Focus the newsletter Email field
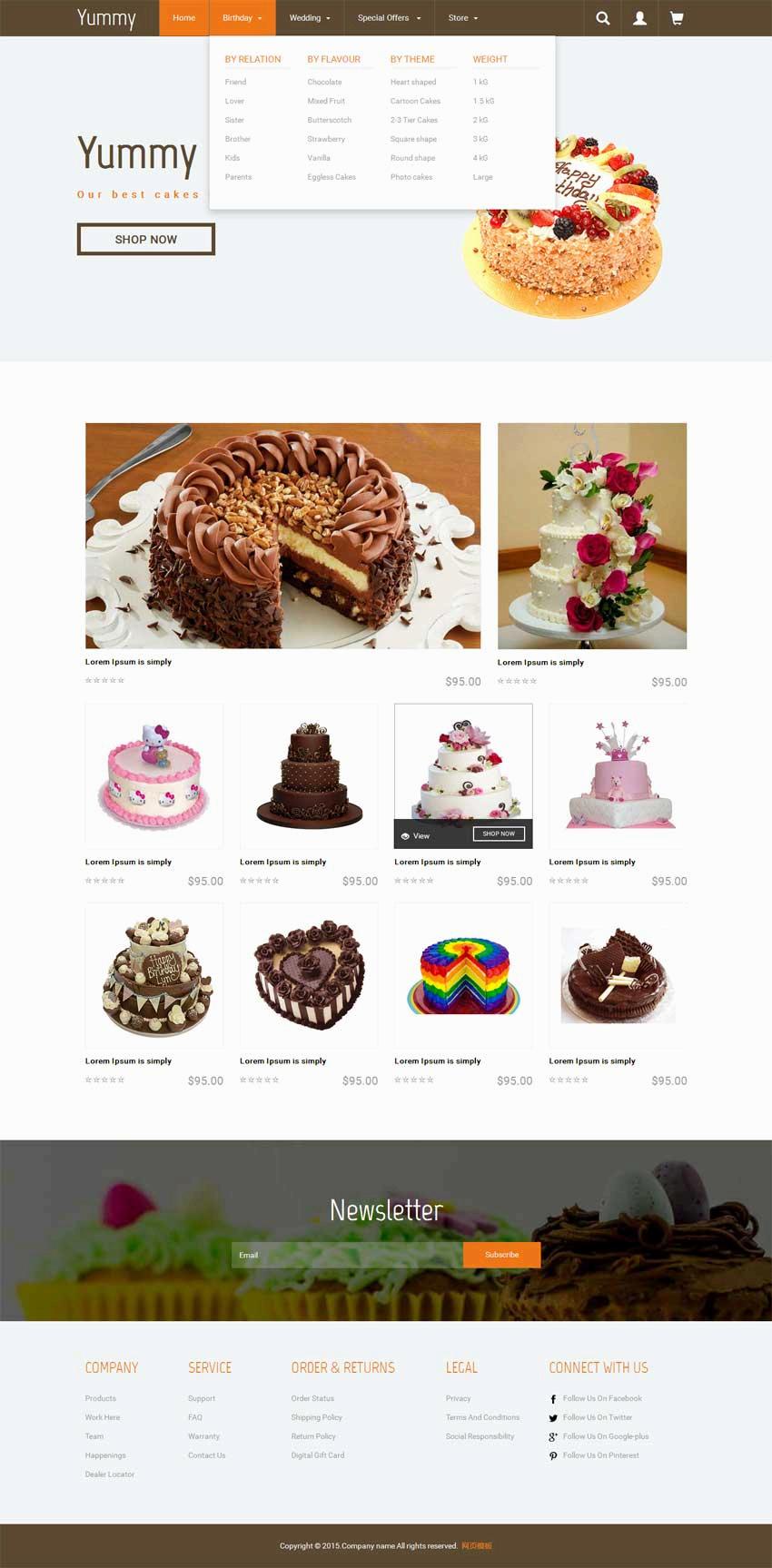This screenshot has height=1568, width=772. coord(347,1255)
